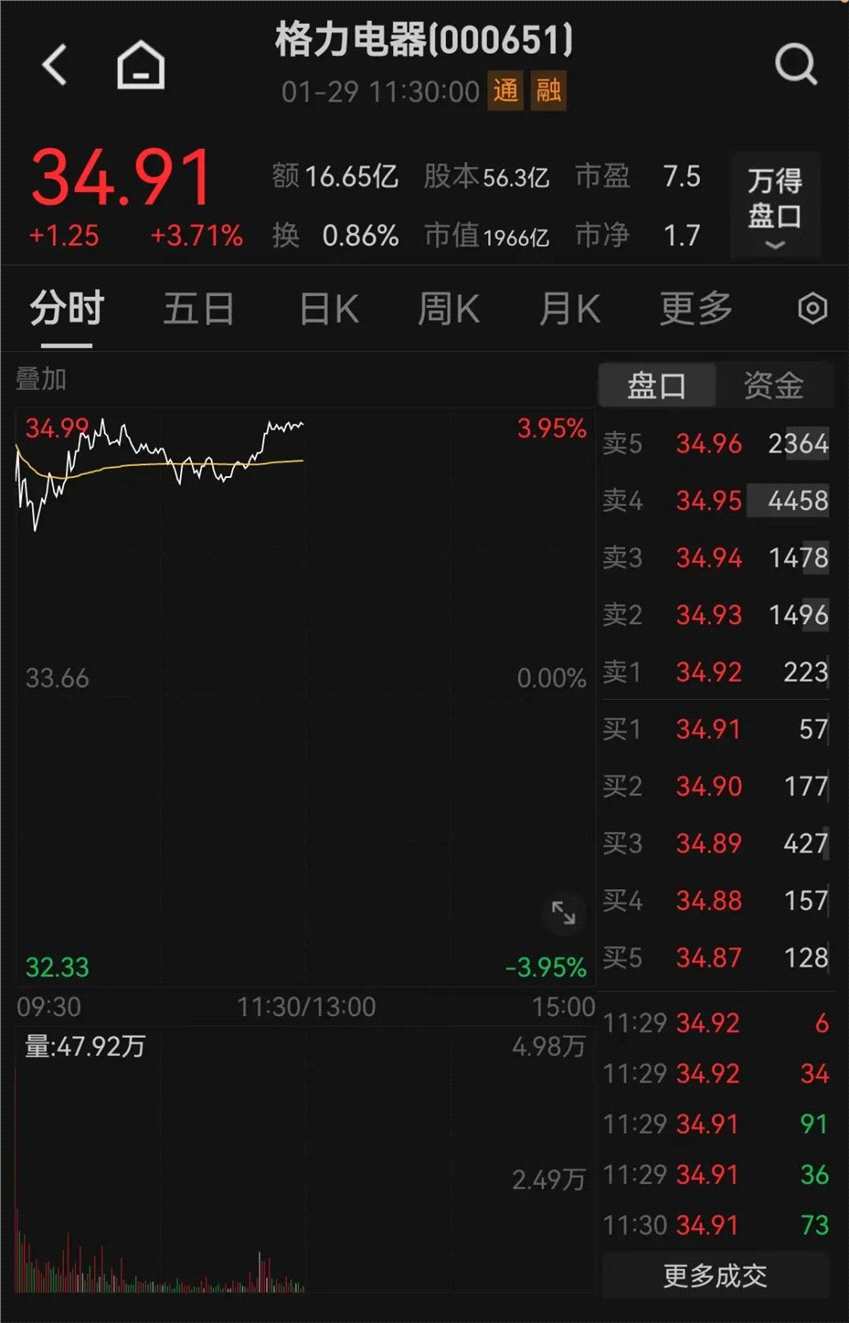View 更多成交 trade records

click(715, 1276)
